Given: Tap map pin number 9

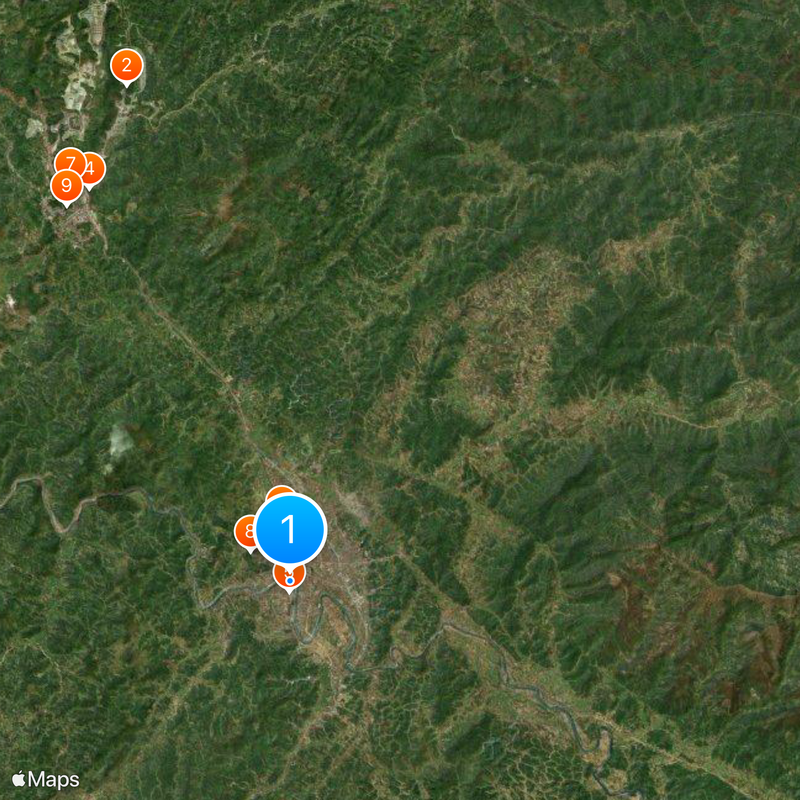Looking at the screenshot, I should (x=66, y=185).
